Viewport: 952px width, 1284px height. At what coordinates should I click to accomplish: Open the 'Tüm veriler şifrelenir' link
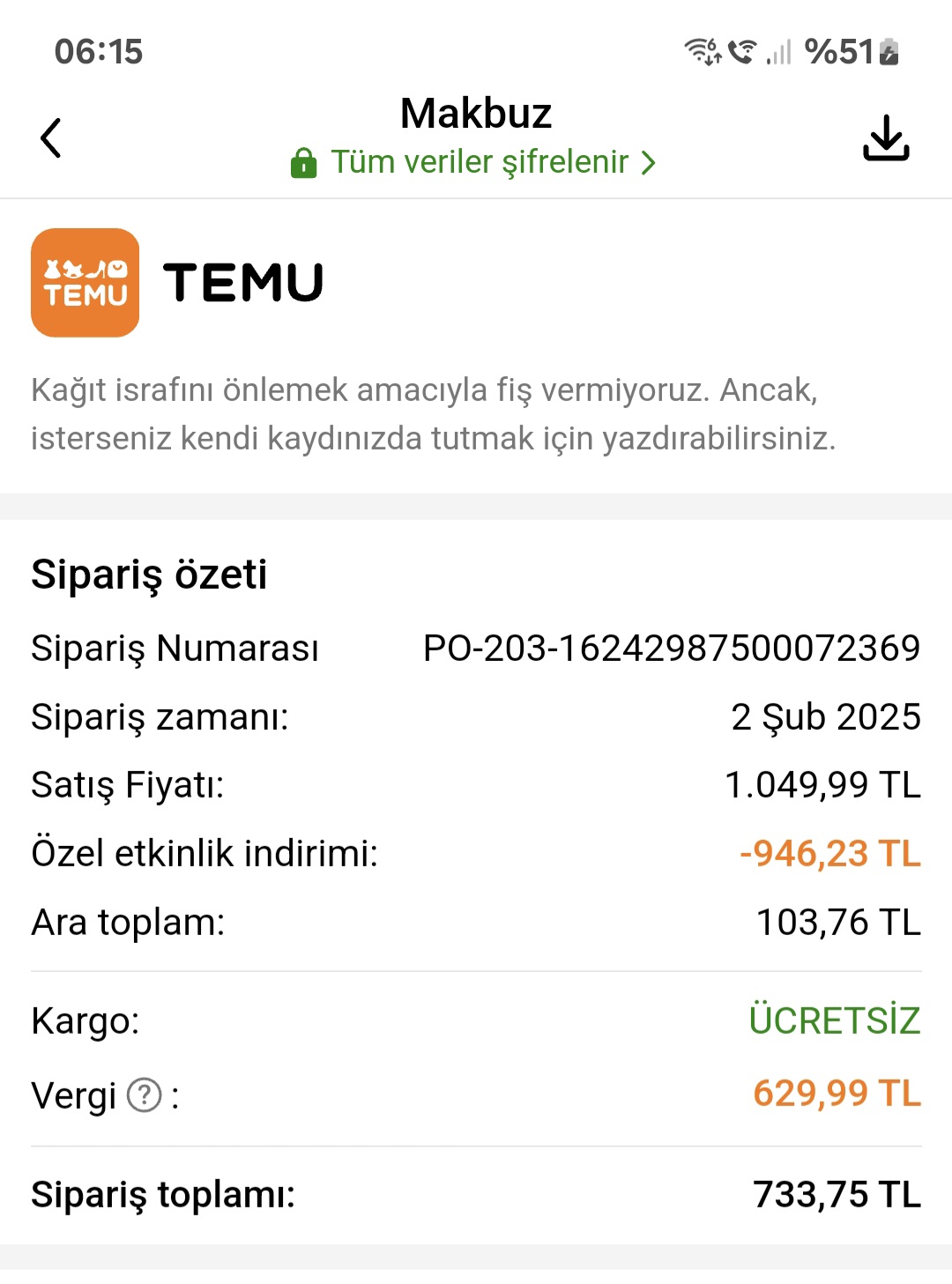pyautogui.click(x=474, y=163)
